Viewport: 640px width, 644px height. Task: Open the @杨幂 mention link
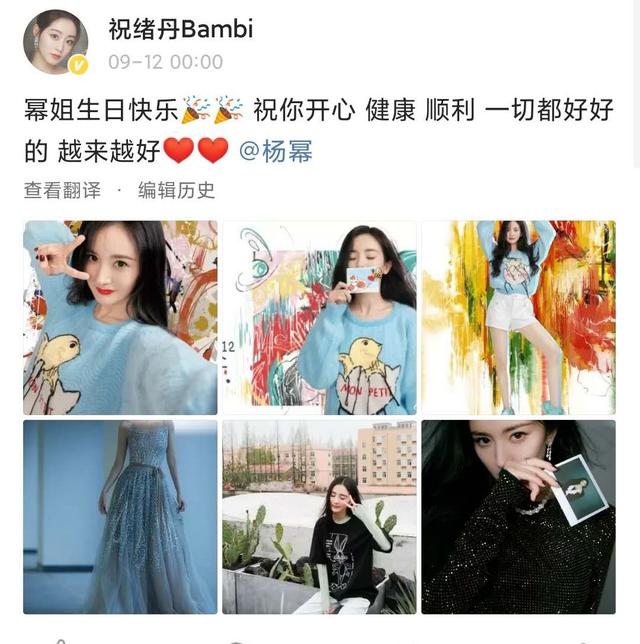click(x=275, y=151)
